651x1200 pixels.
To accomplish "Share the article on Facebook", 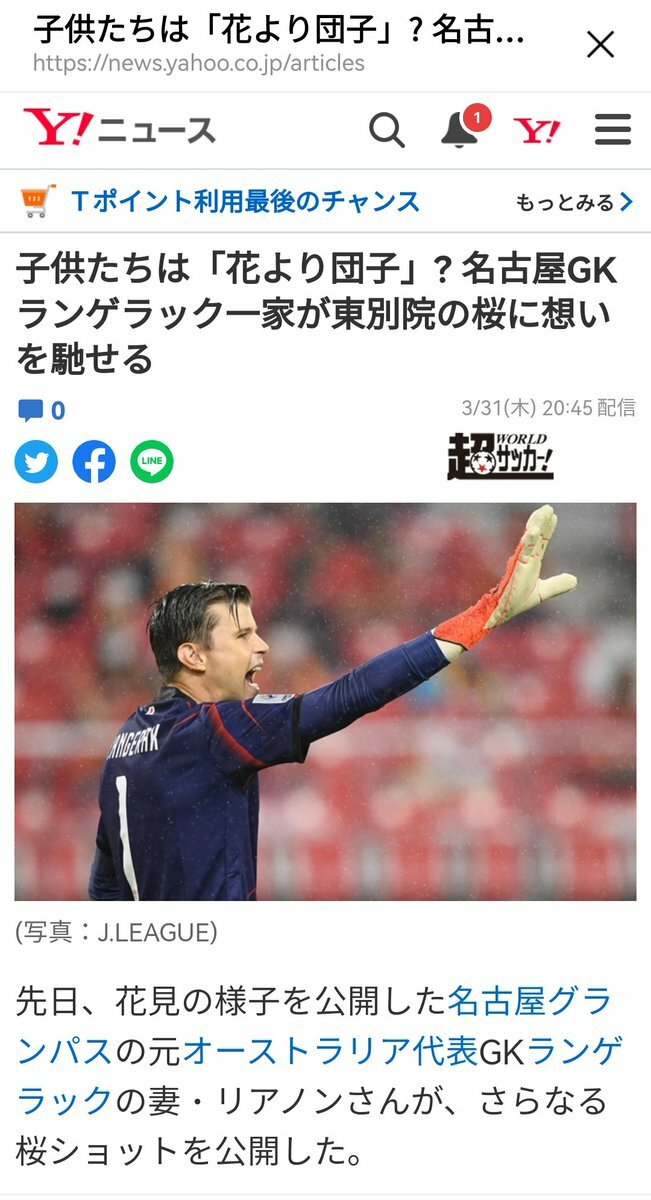I will tap(94, 462).
